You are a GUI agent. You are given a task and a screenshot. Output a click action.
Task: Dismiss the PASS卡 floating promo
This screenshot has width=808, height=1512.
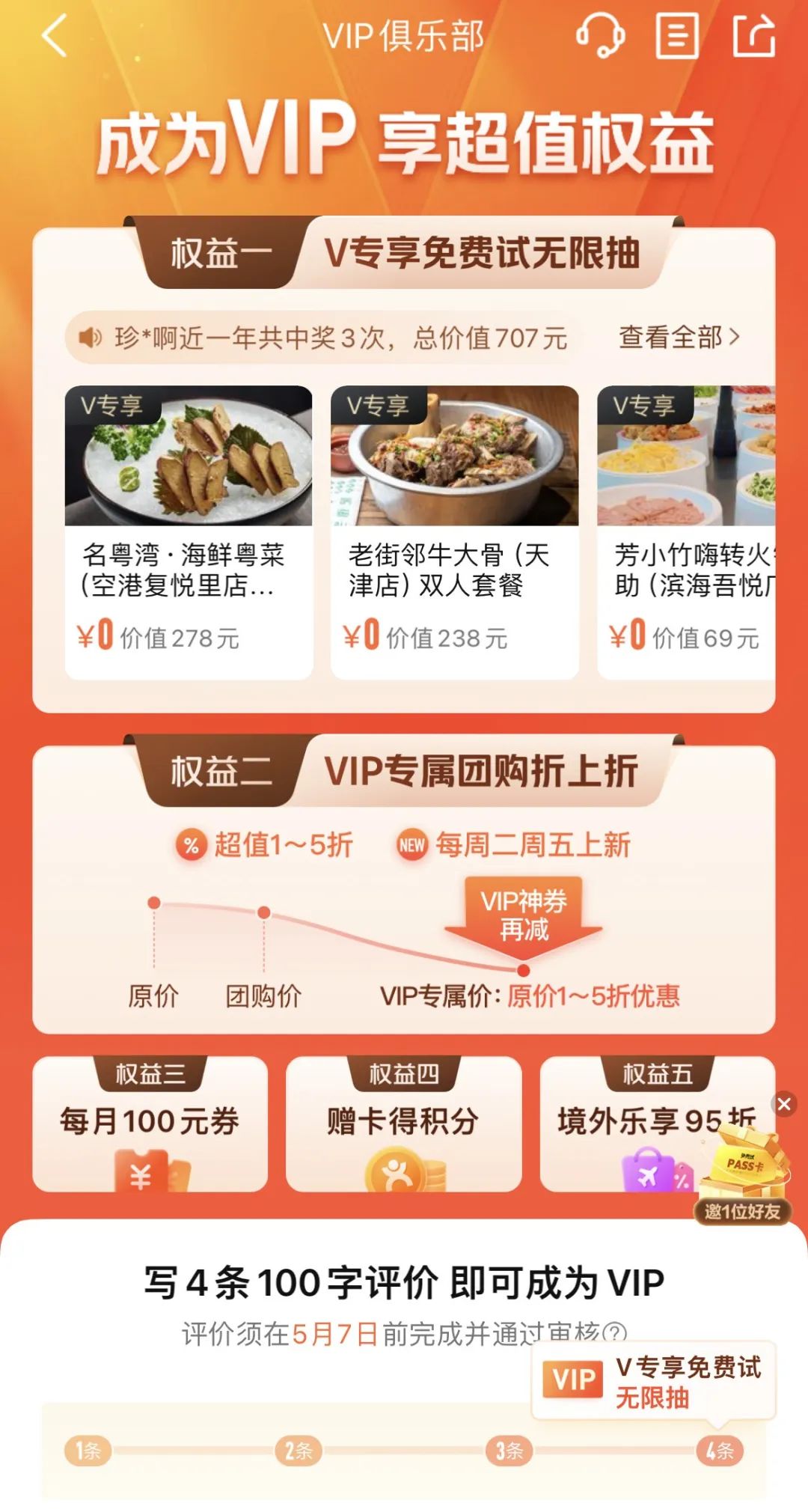pyautogui.click(x=784, y=1104)
